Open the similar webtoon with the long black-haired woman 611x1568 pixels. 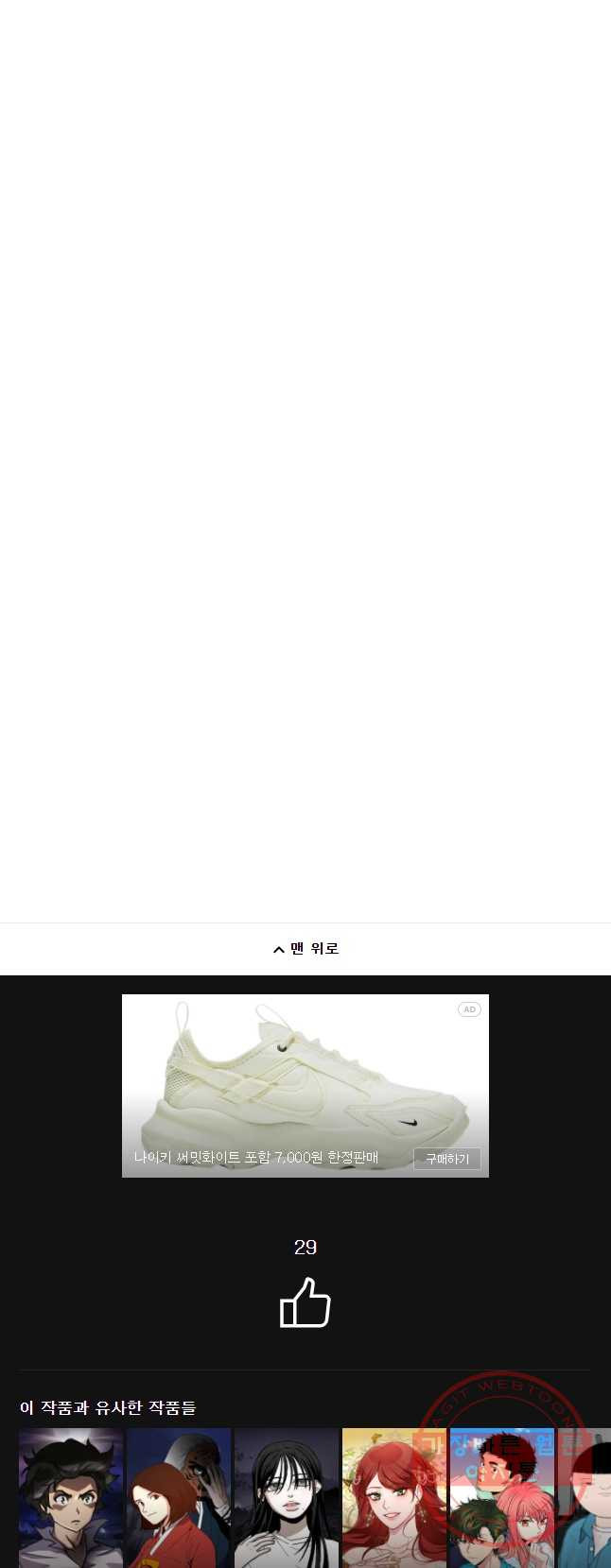pyautogui.click(x=286, y=1498)
